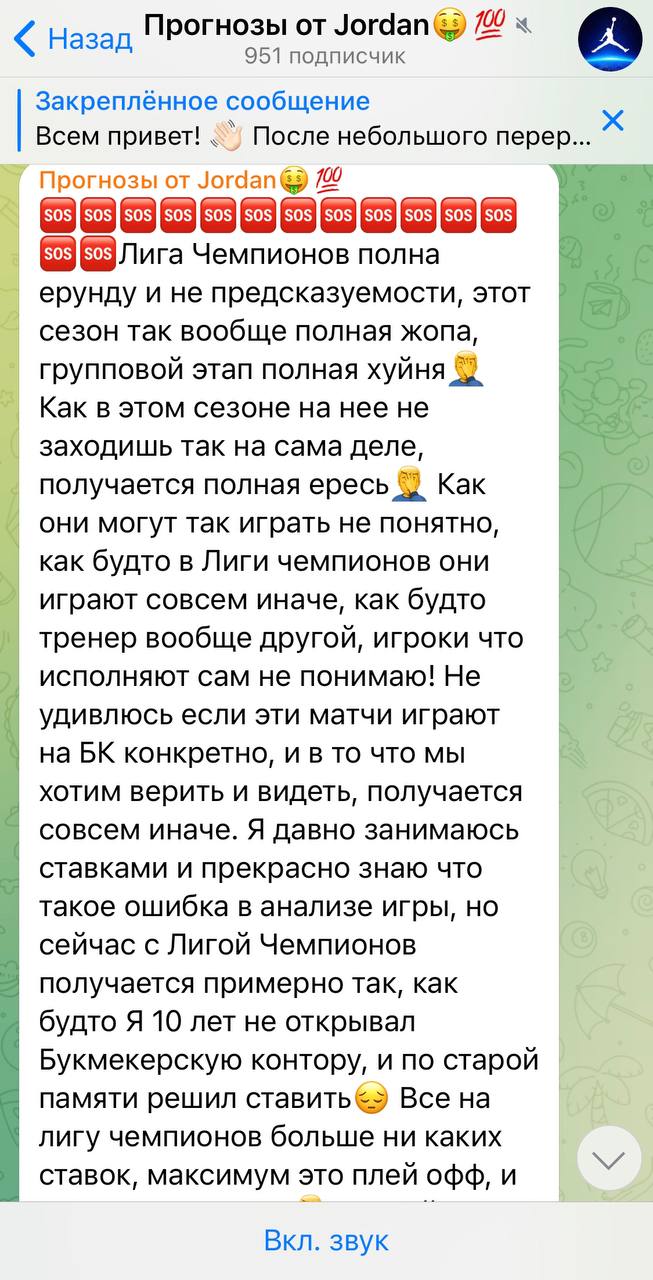The height and width of the screenshot is (1280, 653).
Task: Unmute the channel with Вкл. звук
Action: [326, 1241]
